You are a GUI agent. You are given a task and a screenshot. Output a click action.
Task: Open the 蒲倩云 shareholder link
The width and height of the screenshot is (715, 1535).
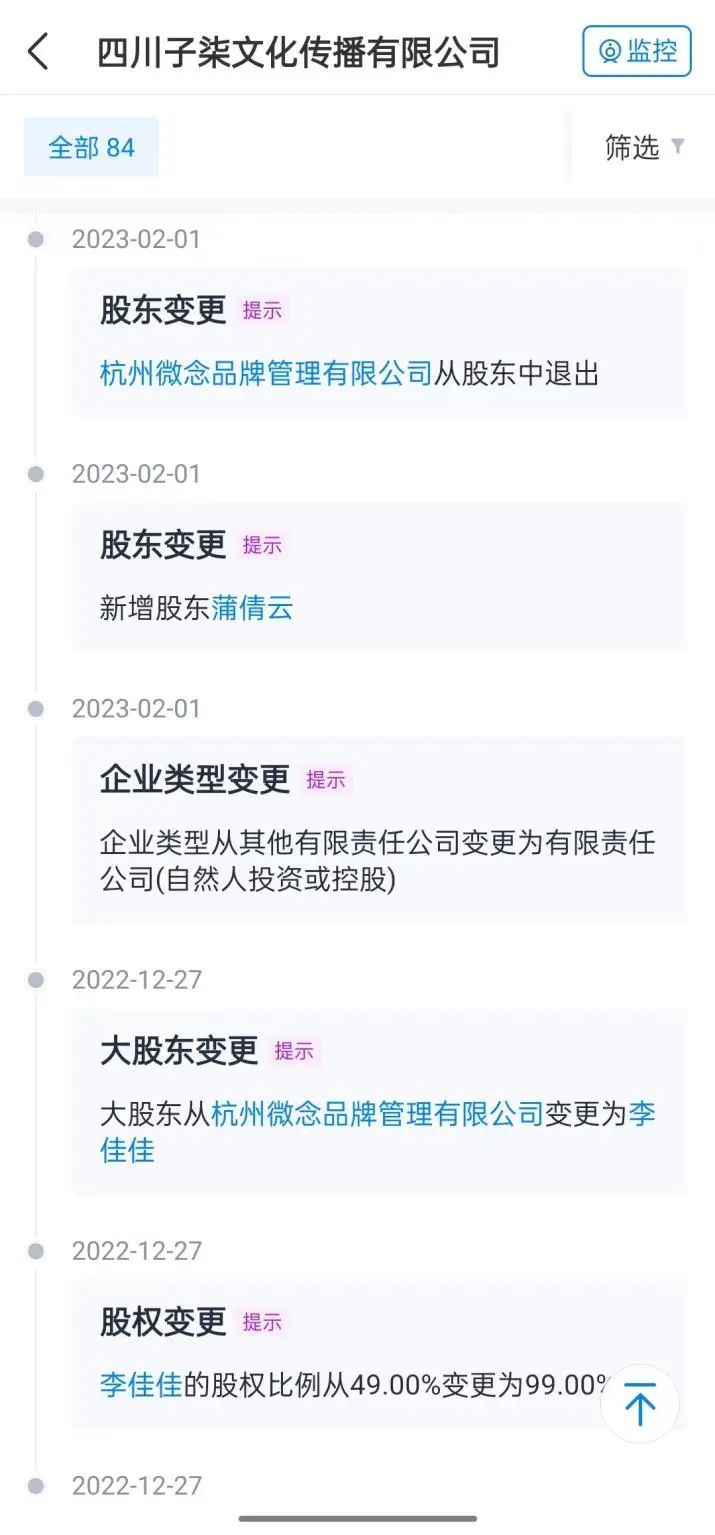[252, 608]
